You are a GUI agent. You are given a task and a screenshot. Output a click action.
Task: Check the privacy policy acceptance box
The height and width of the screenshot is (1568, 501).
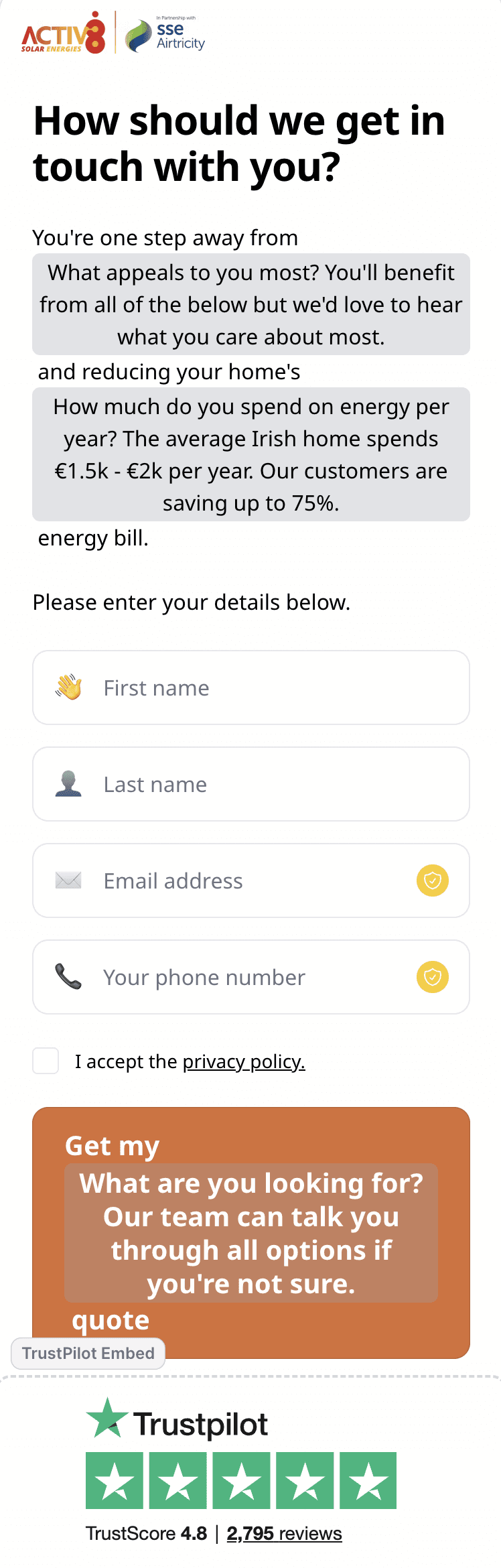tap(46, 1061)
